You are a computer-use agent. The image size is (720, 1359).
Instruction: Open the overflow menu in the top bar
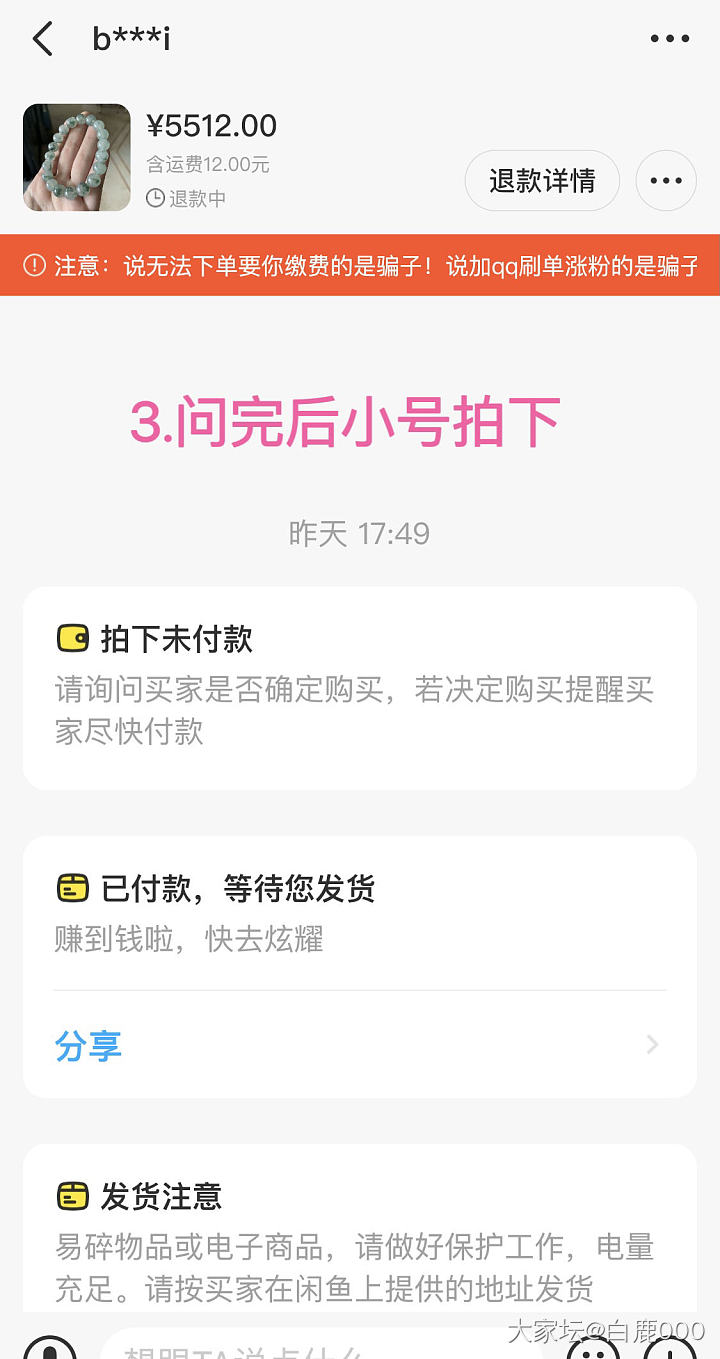669,39
